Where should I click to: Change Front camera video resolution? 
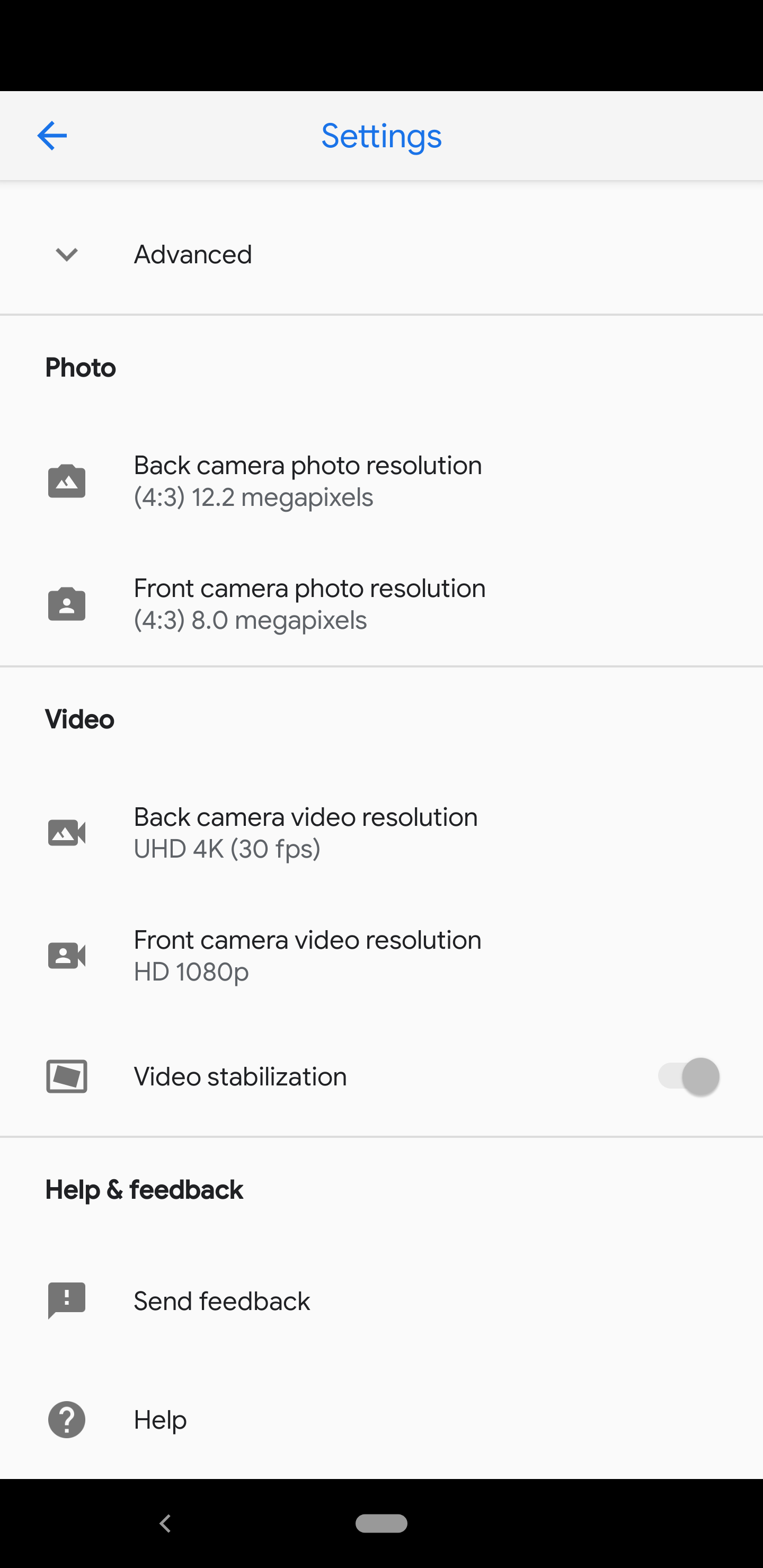[307, 955]
